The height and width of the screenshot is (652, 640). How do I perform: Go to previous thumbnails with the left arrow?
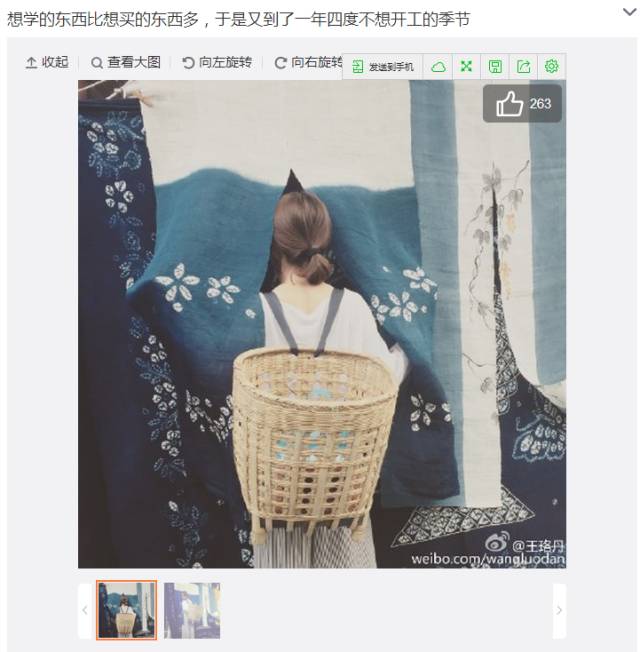[x=85, y=610]
